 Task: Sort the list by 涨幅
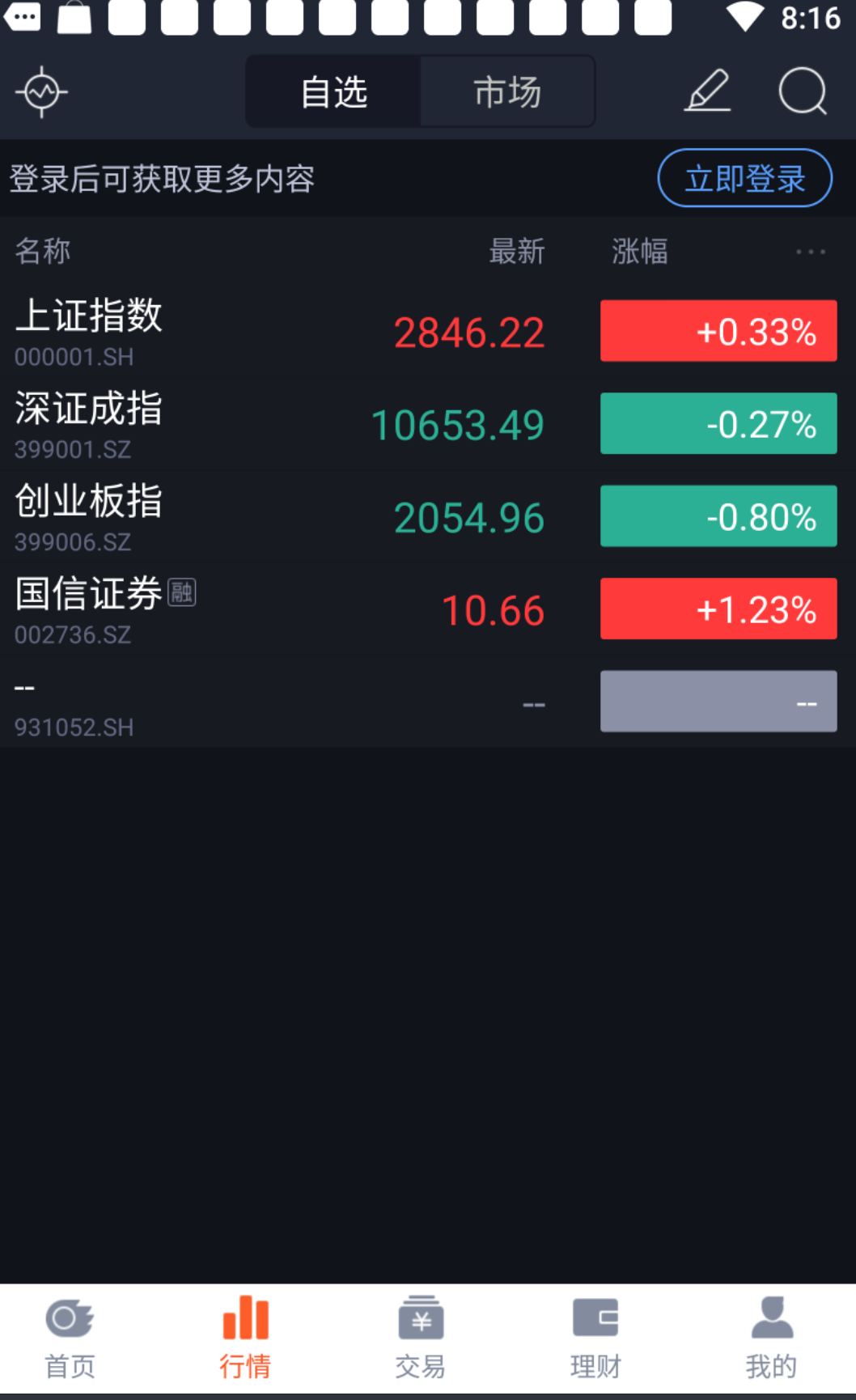point(639,252)
